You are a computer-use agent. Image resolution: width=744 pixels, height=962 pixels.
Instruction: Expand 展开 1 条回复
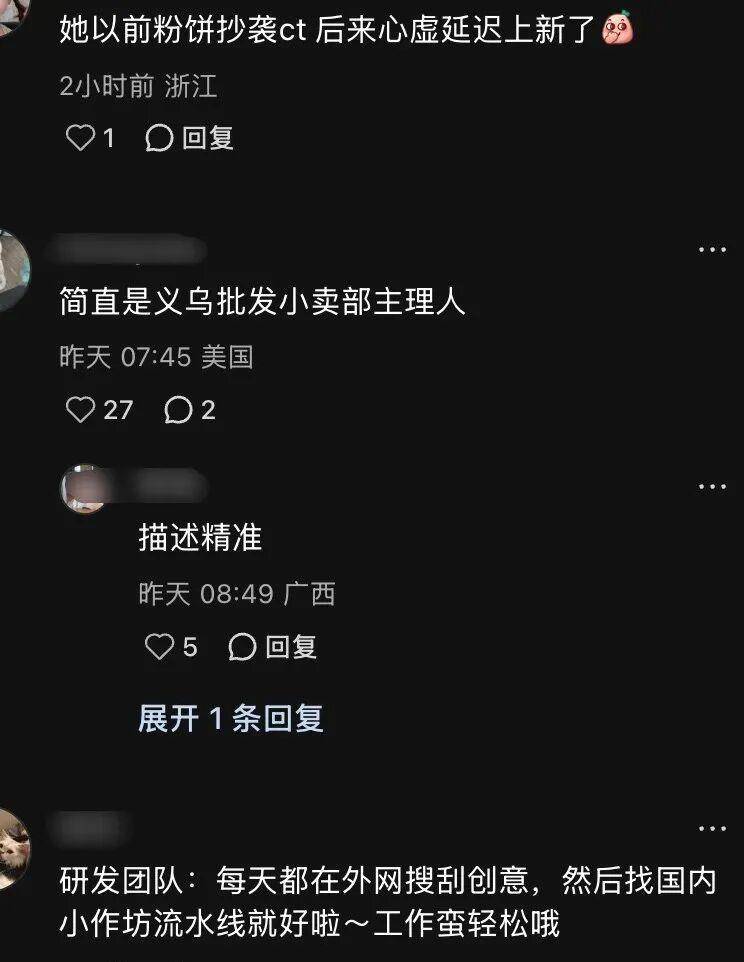click(231, 719)
